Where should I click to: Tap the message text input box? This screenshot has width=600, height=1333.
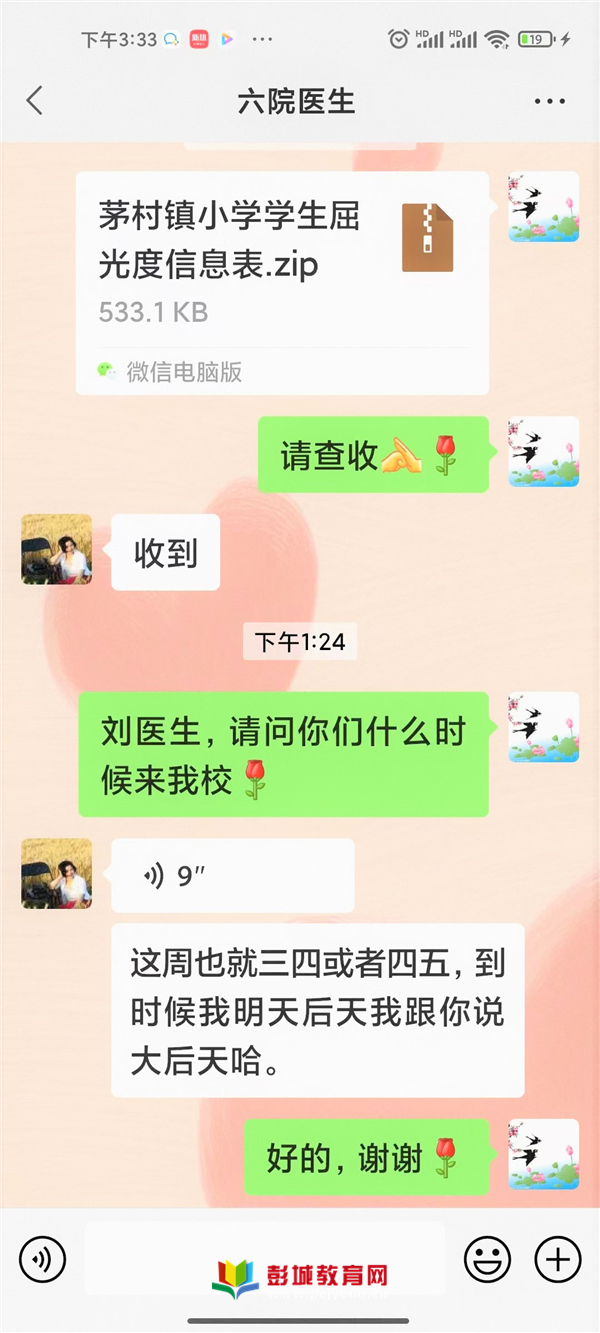click(265, 1258)
